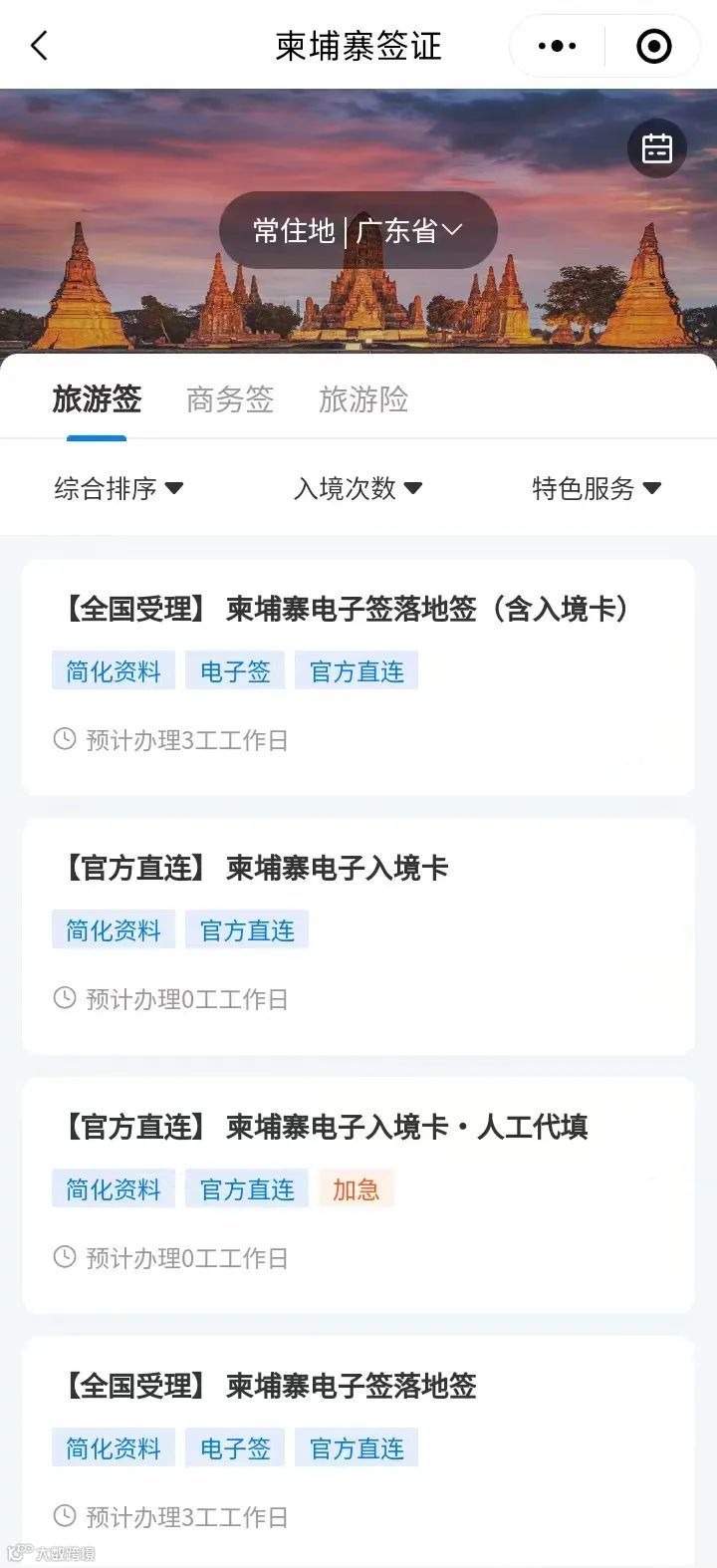Open the 常住地 广东省 region selector
Screen dimensions: 717x1568
tap(357, 230)
